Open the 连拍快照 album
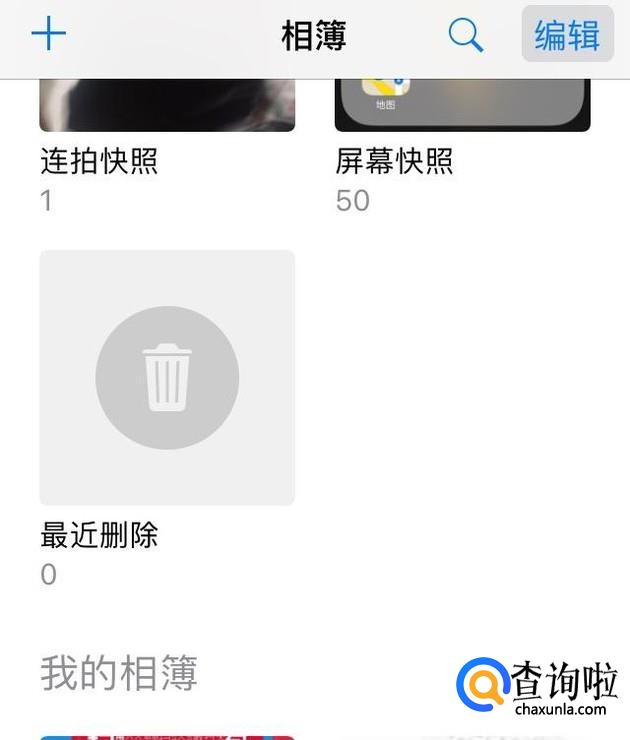The image size is (630, 740). pos(167,107)
